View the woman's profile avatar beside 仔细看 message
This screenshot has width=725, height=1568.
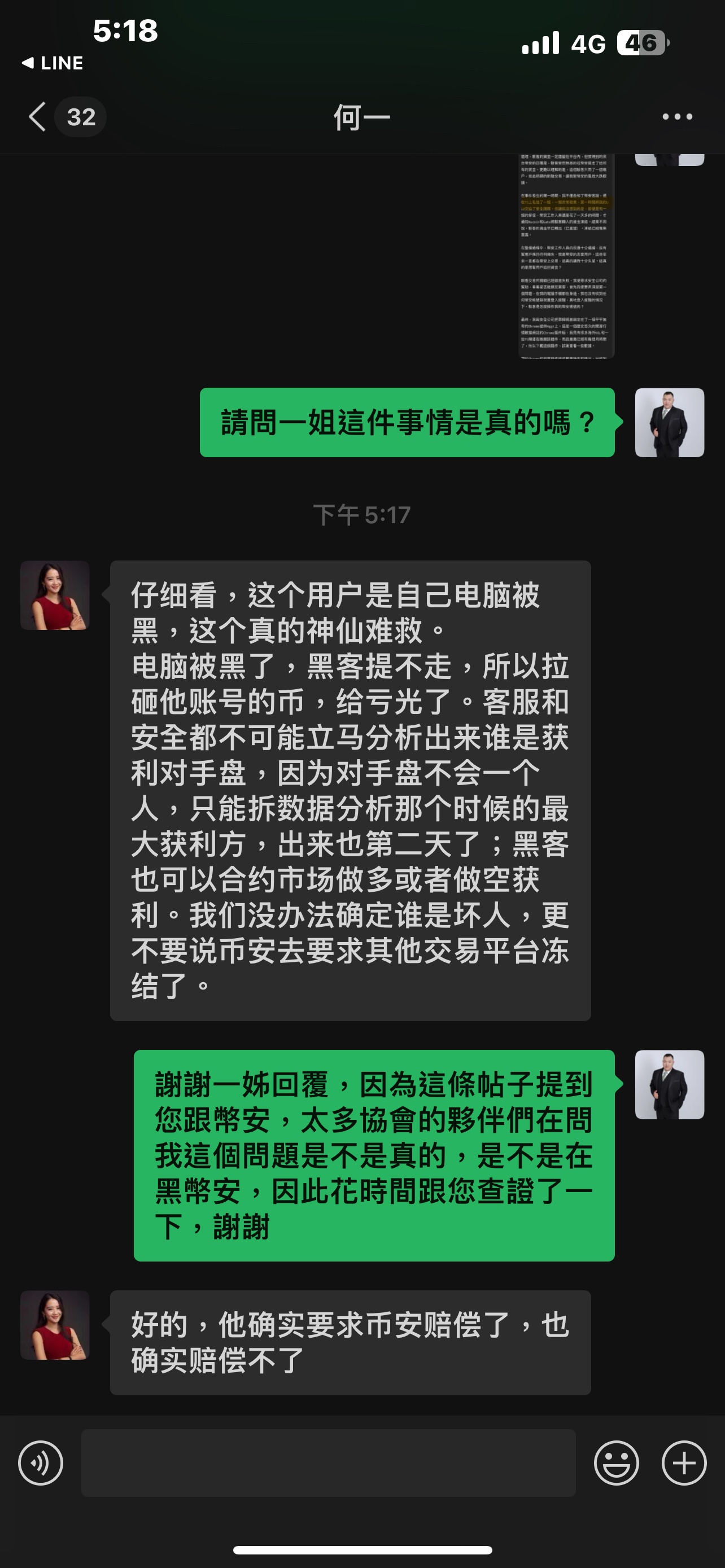(x=55, y=595)
